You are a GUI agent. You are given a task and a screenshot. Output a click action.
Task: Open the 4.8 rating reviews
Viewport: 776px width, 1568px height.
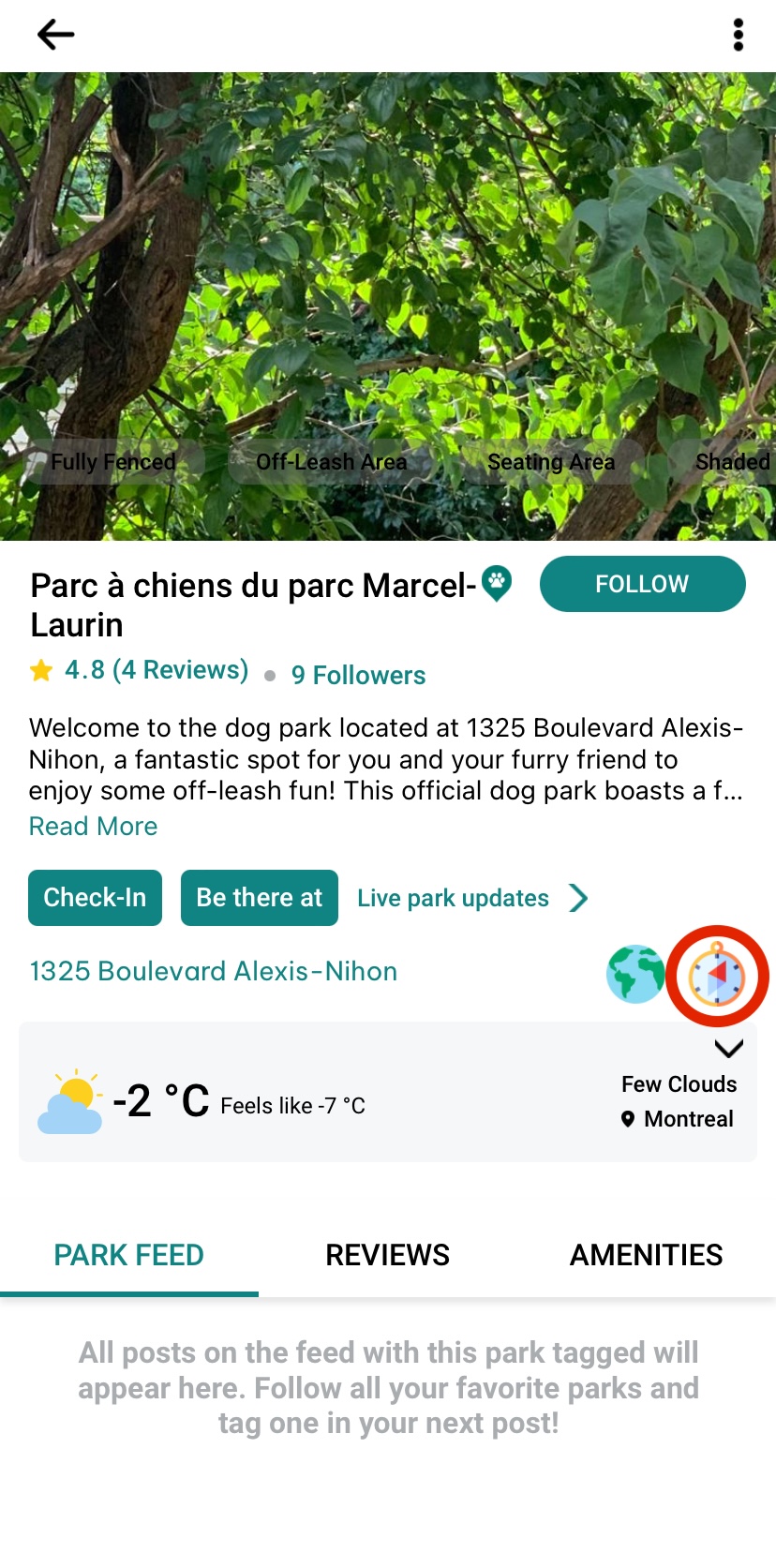pyautogui.click(x=155, y=670)
